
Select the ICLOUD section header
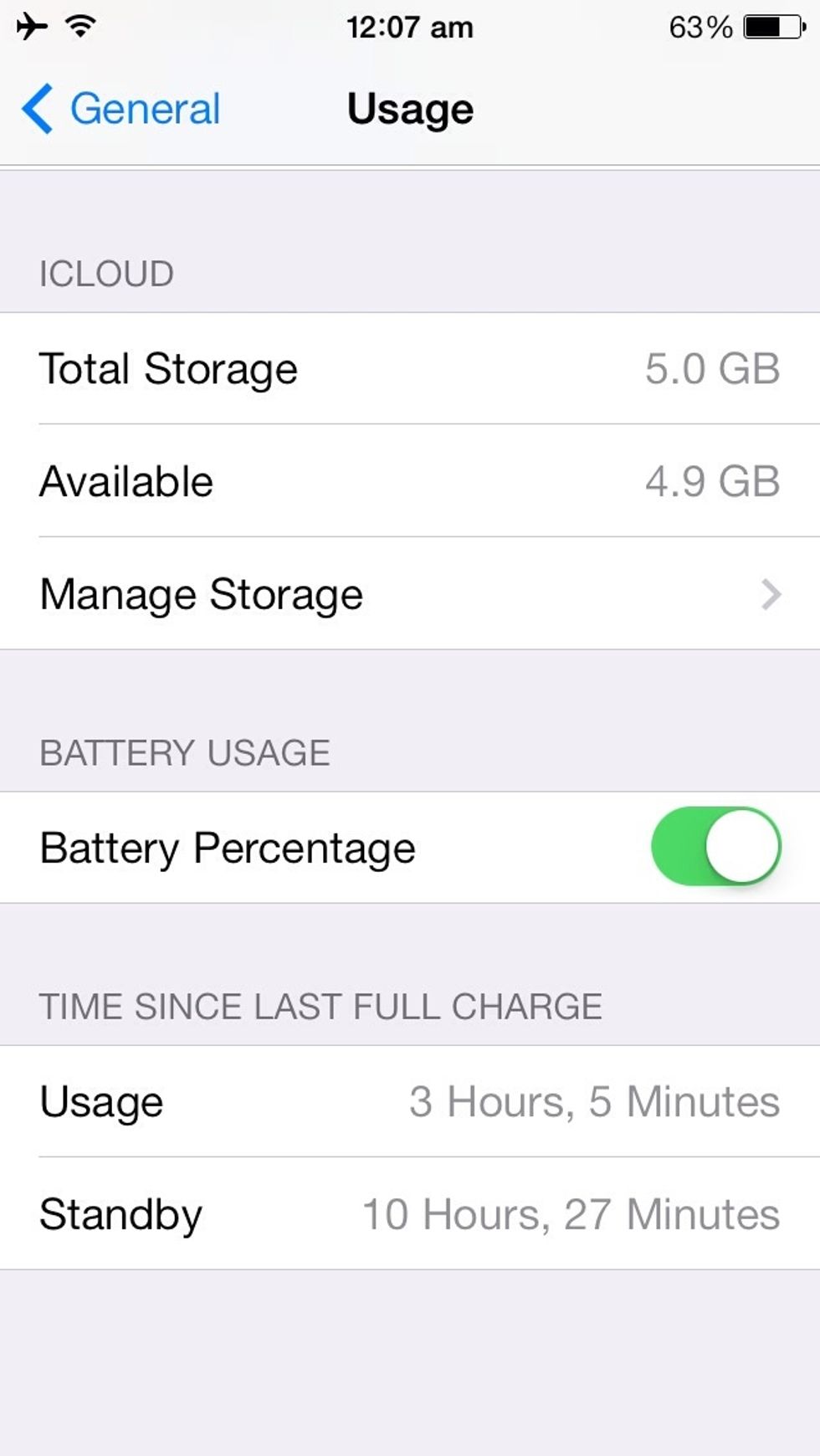pyautogui.click(x=106, y=273)
